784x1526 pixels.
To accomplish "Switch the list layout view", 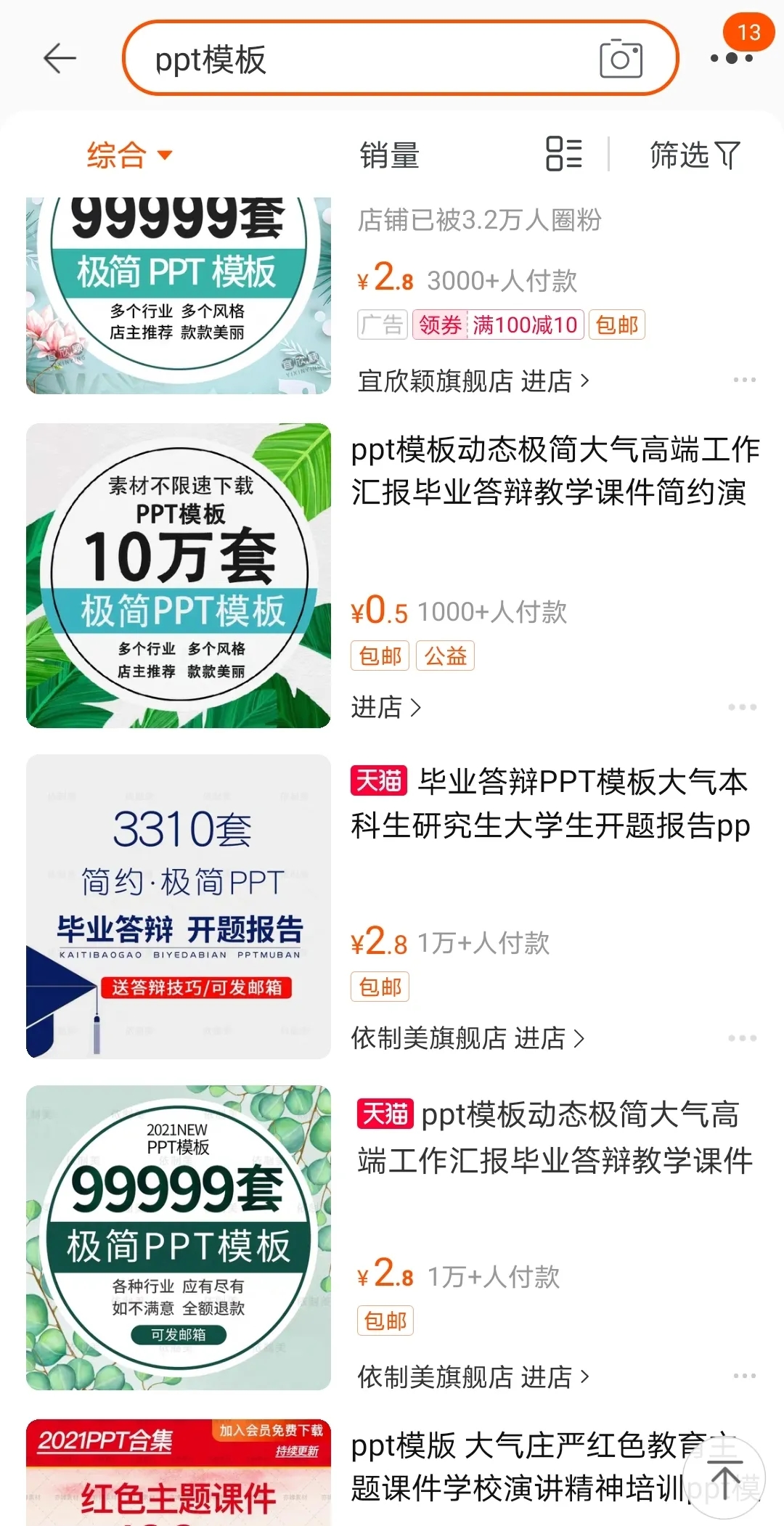I will pos(564,154).
